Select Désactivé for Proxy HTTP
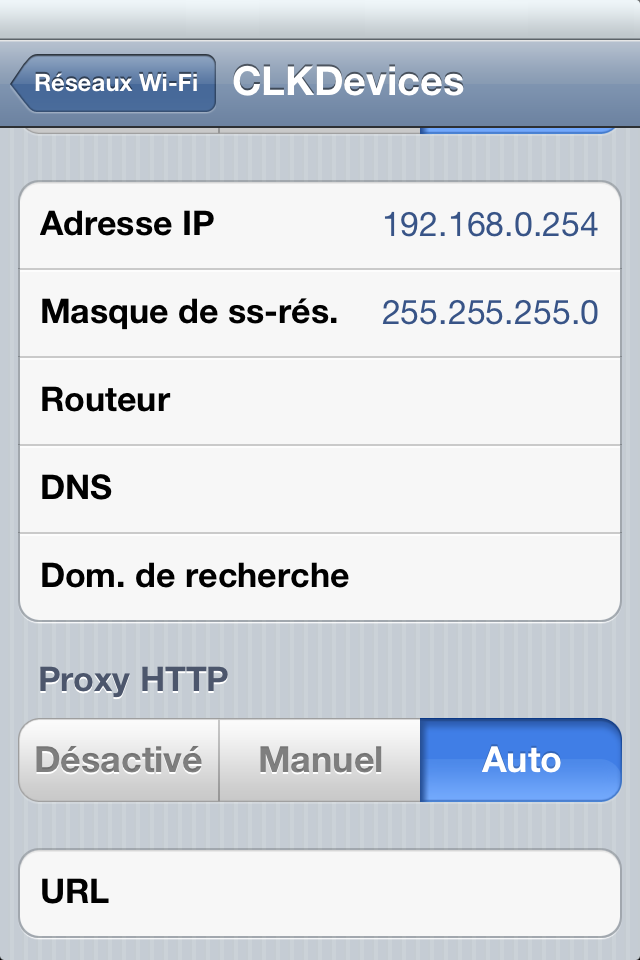Screen dimensions: 640x960 click(119, 760)
